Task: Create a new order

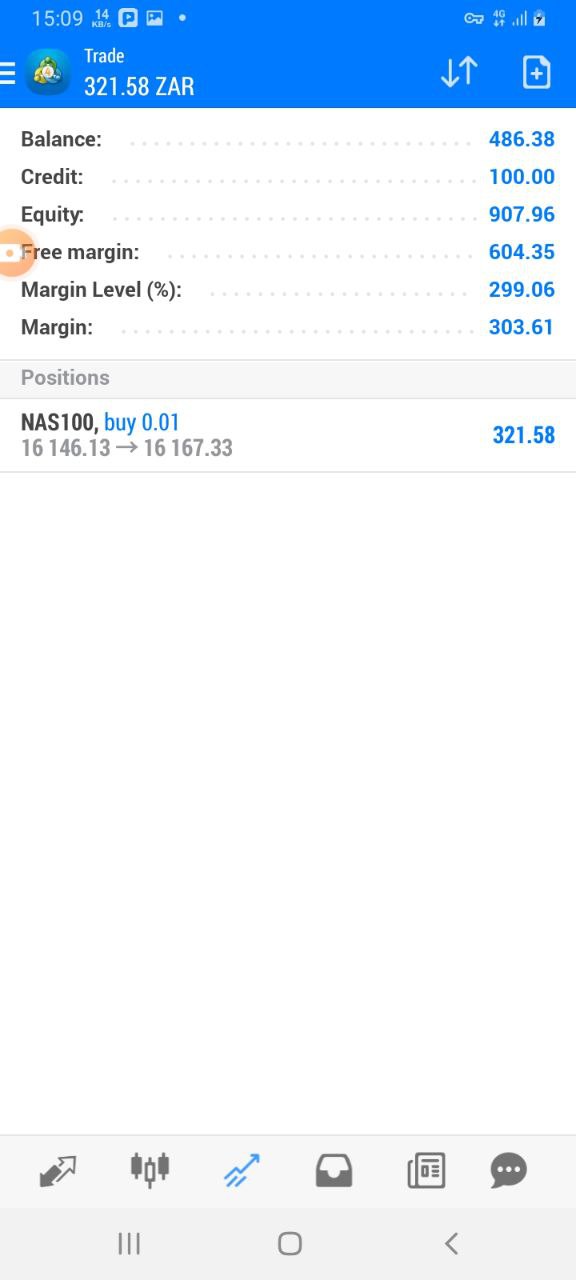Action: (537, 72)
